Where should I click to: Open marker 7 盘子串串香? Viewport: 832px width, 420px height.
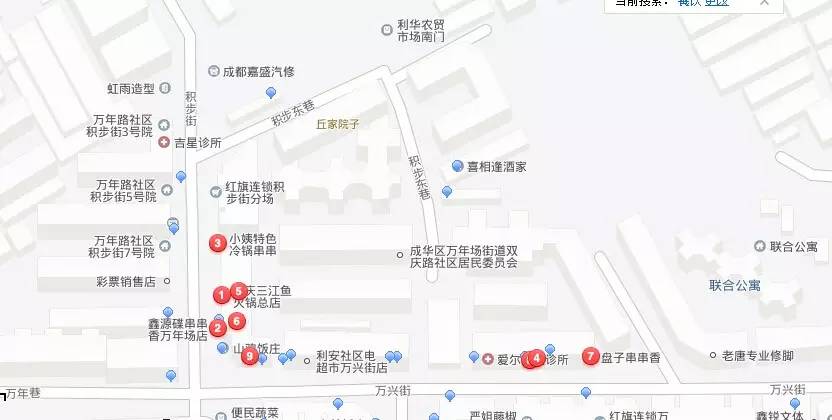point(590,355)
